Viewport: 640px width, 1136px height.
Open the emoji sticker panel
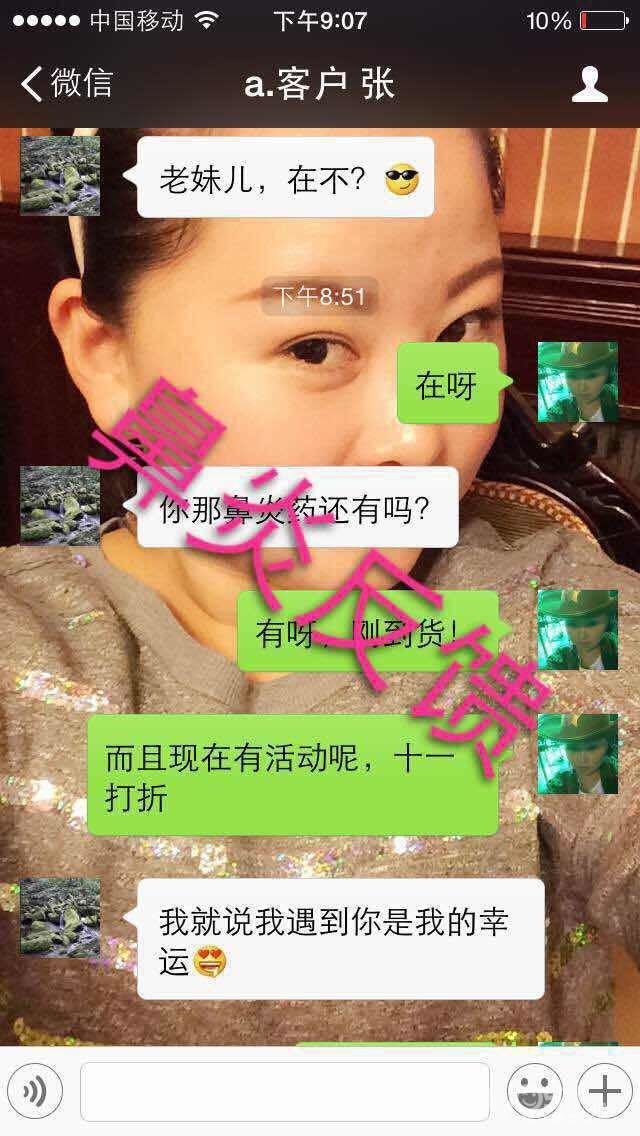point(534,1090)
